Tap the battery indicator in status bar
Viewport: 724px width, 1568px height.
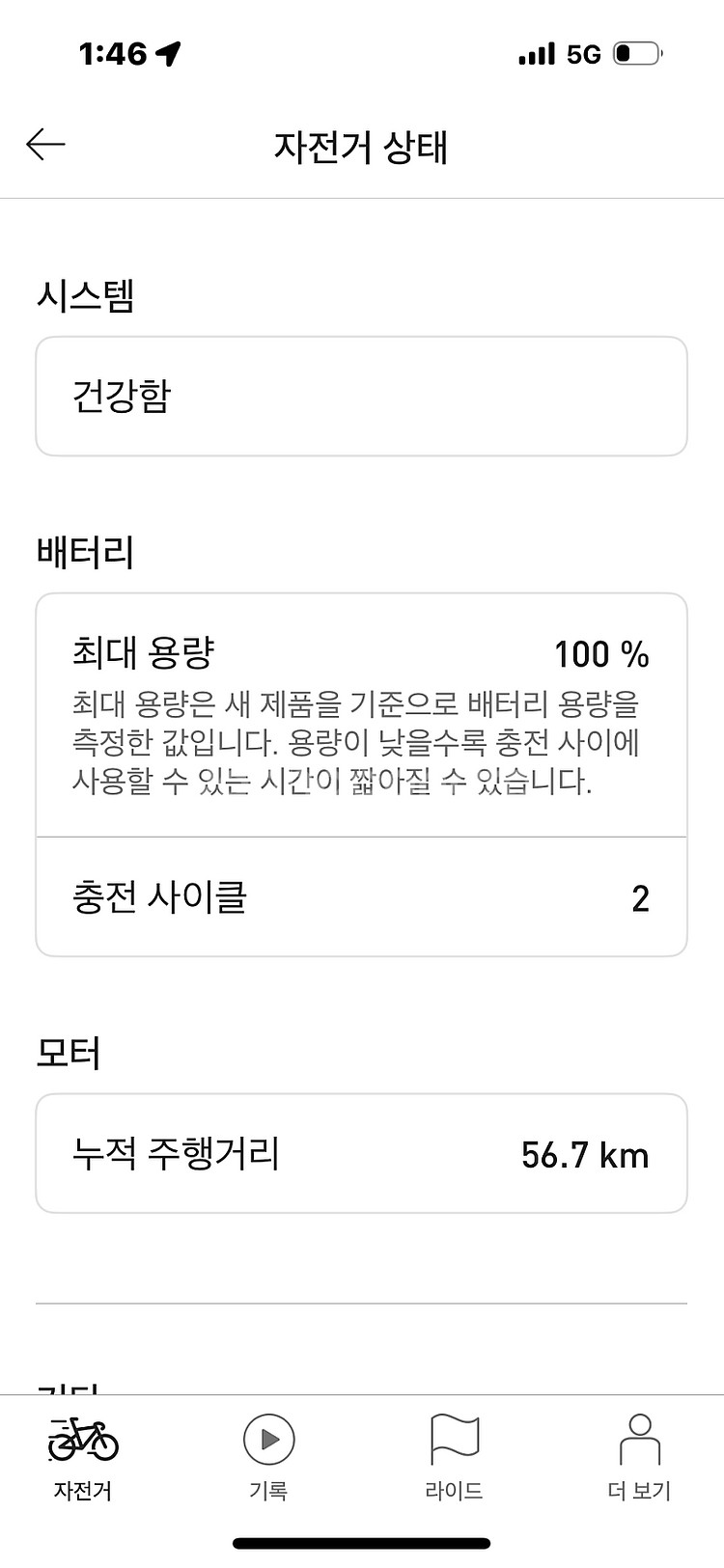(x=632, y=53)
